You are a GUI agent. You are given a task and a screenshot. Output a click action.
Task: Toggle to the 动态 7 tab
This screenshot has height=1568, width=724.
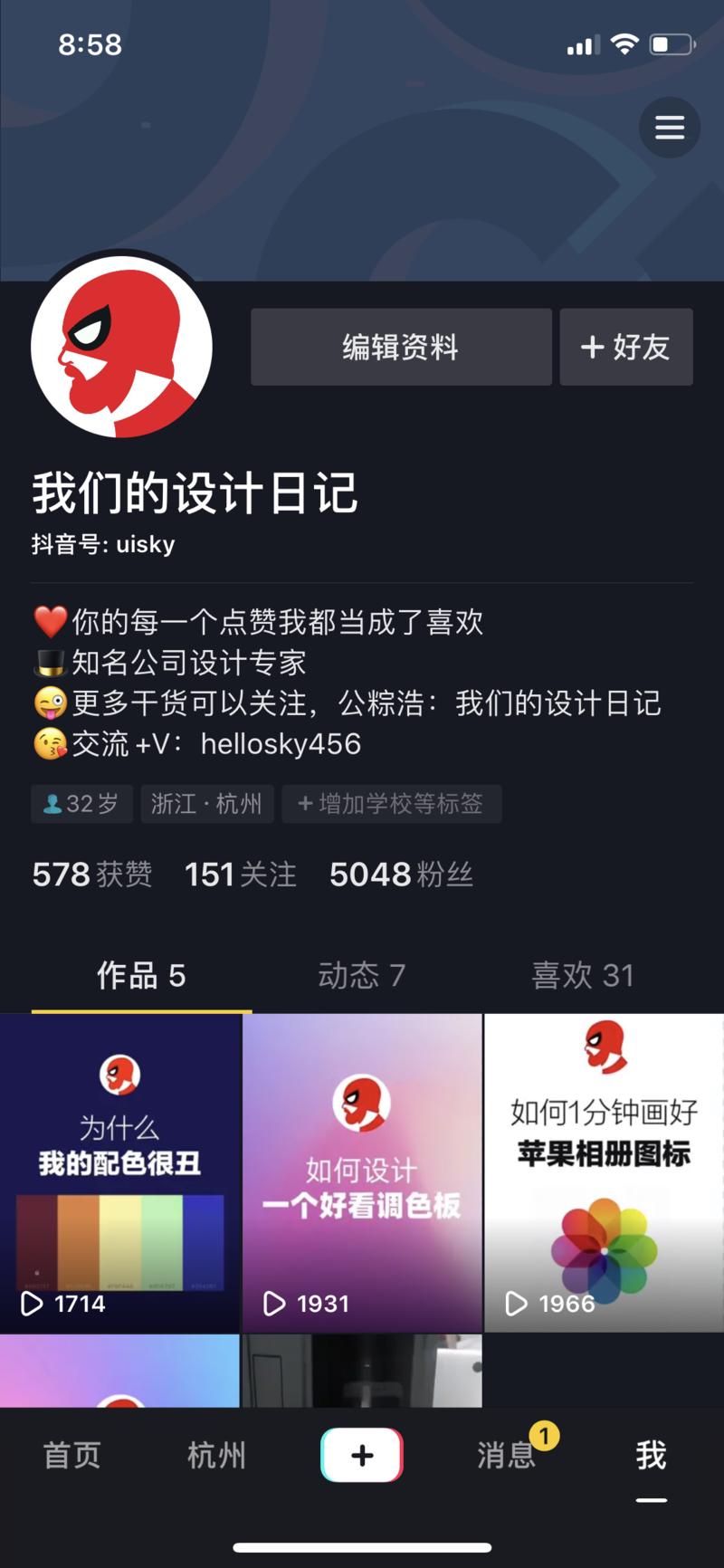point(361,976)
